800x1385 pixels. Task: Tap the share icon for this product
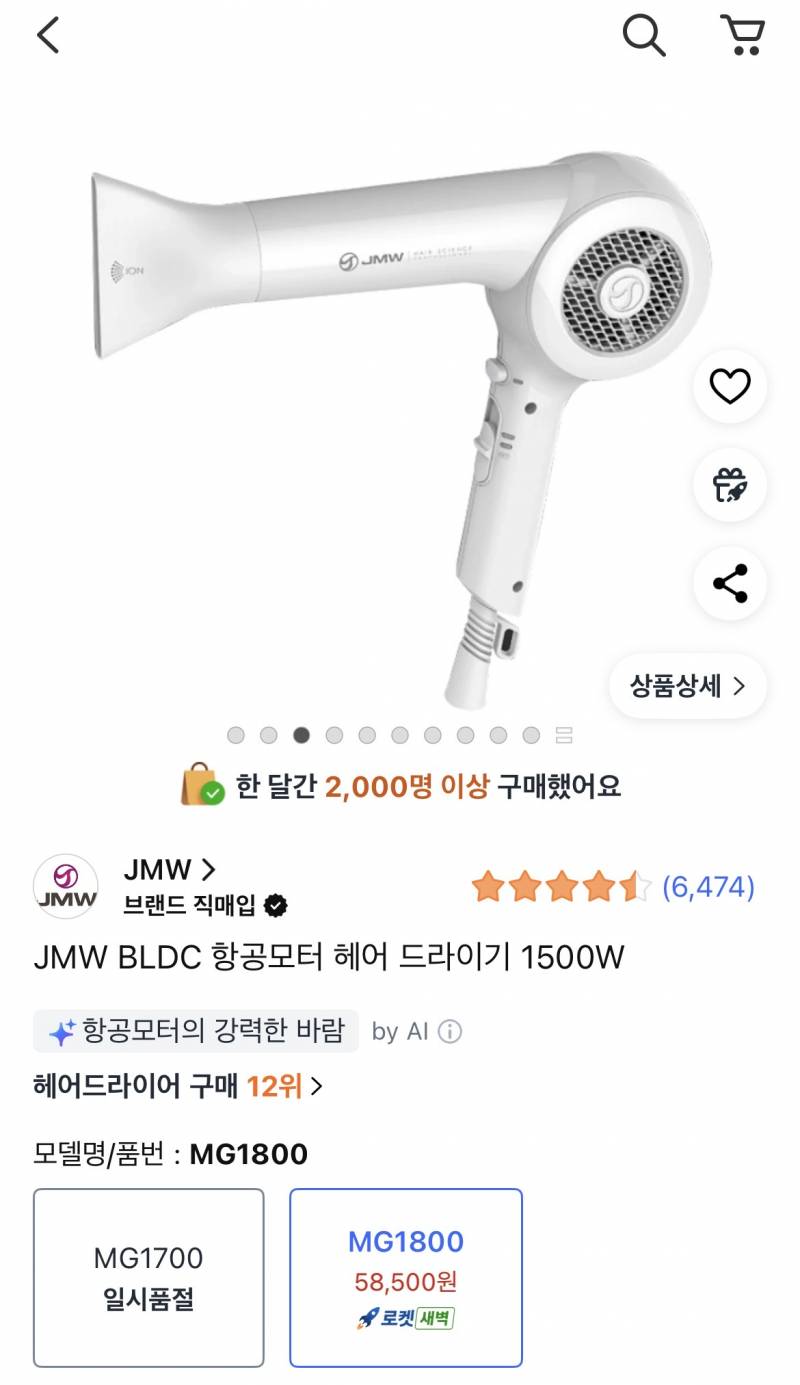pyautogui.click(x=729, y=585)
